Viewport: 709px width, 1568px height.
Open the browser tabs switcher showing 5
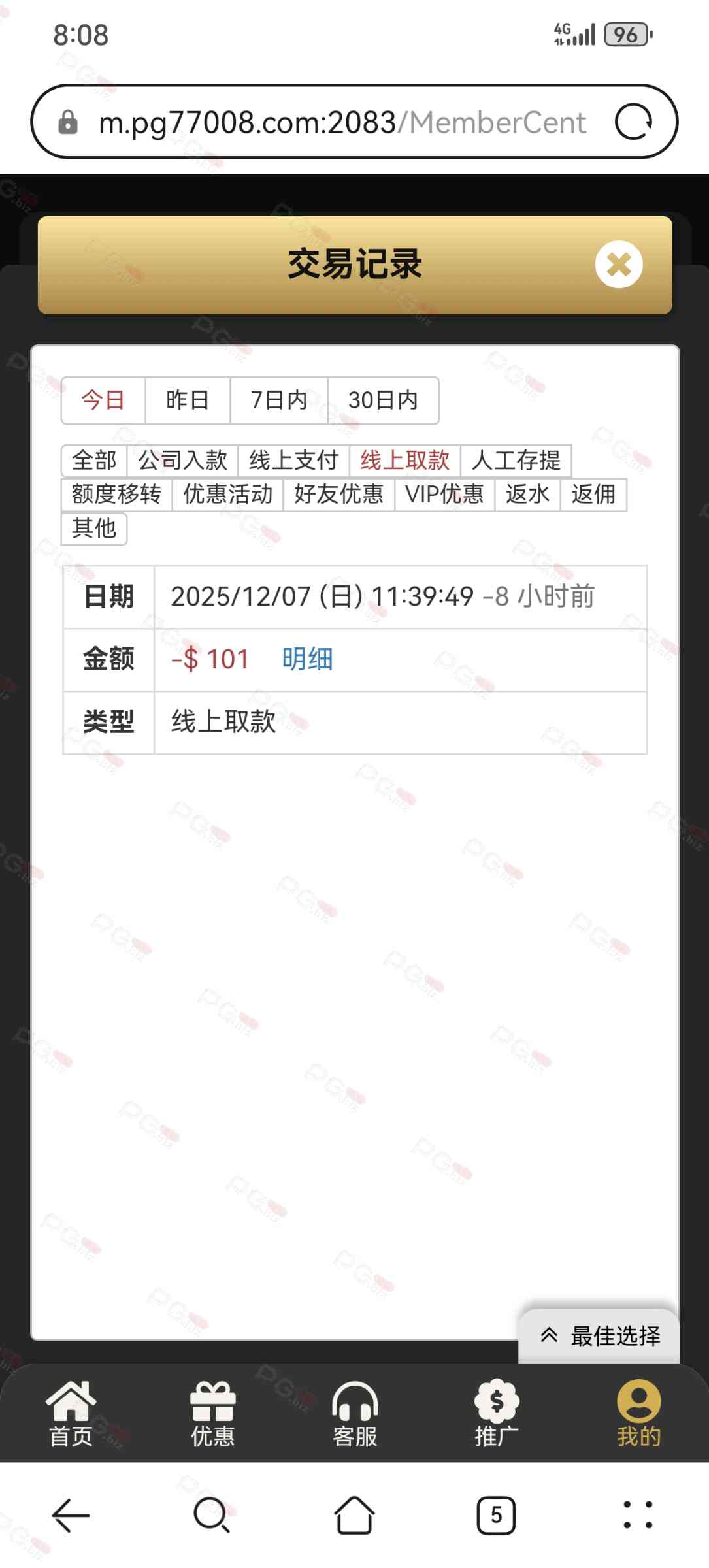point(496,1515)
